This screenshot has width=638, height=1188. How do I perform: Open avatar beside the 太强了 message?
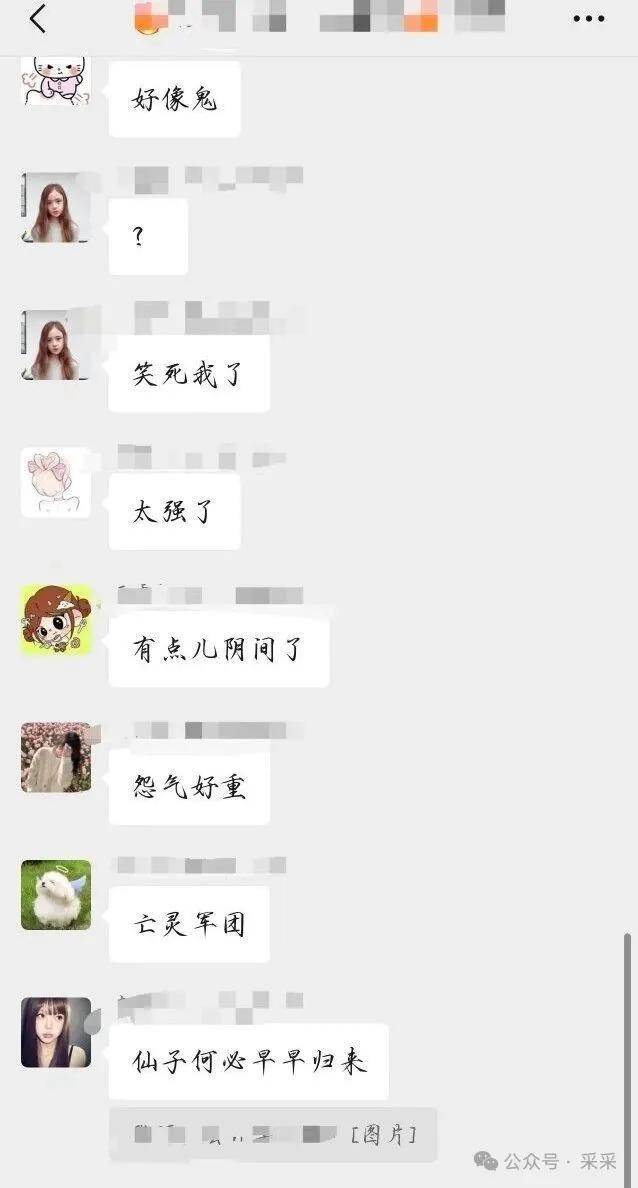click(56, 483)
